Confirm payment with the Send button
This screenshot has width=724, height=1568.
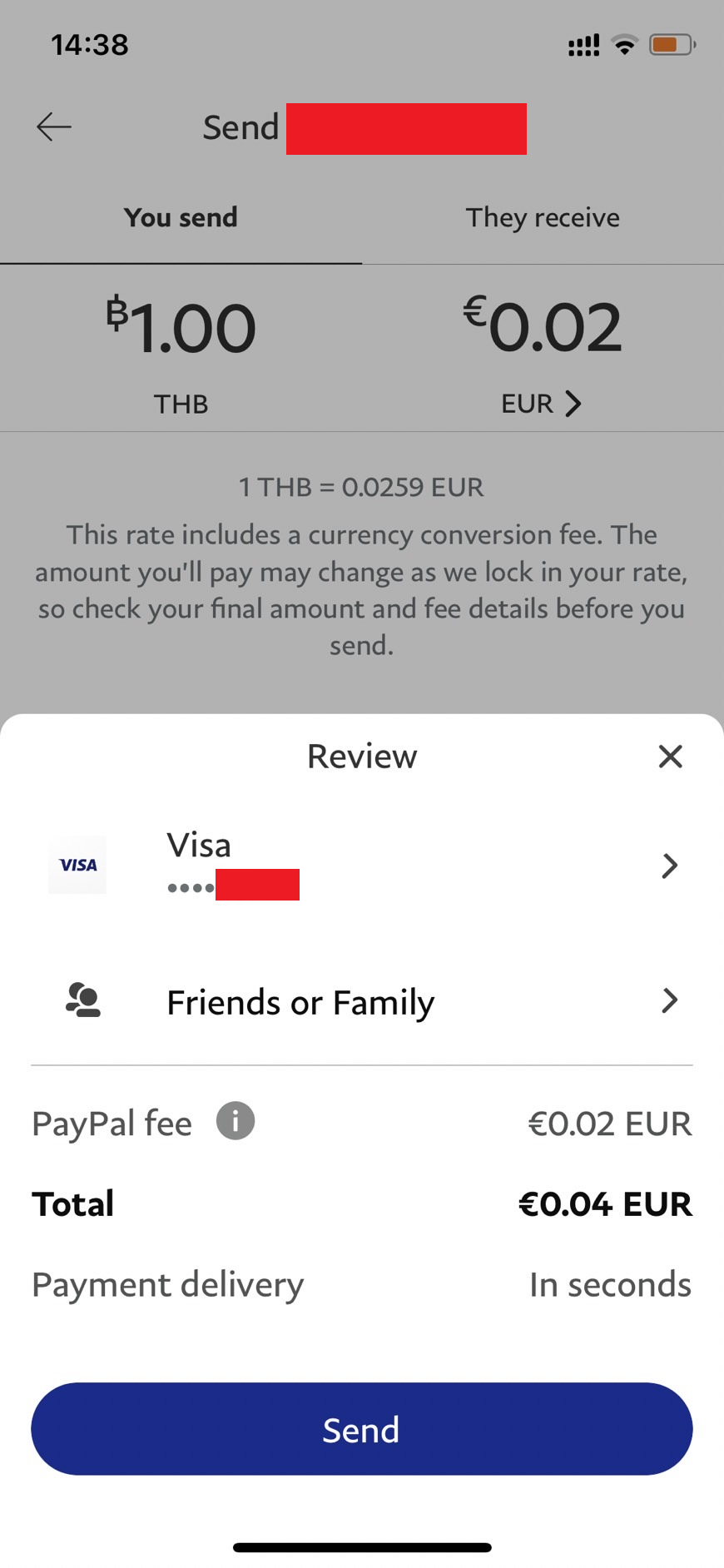click(x=361, y=1428)
